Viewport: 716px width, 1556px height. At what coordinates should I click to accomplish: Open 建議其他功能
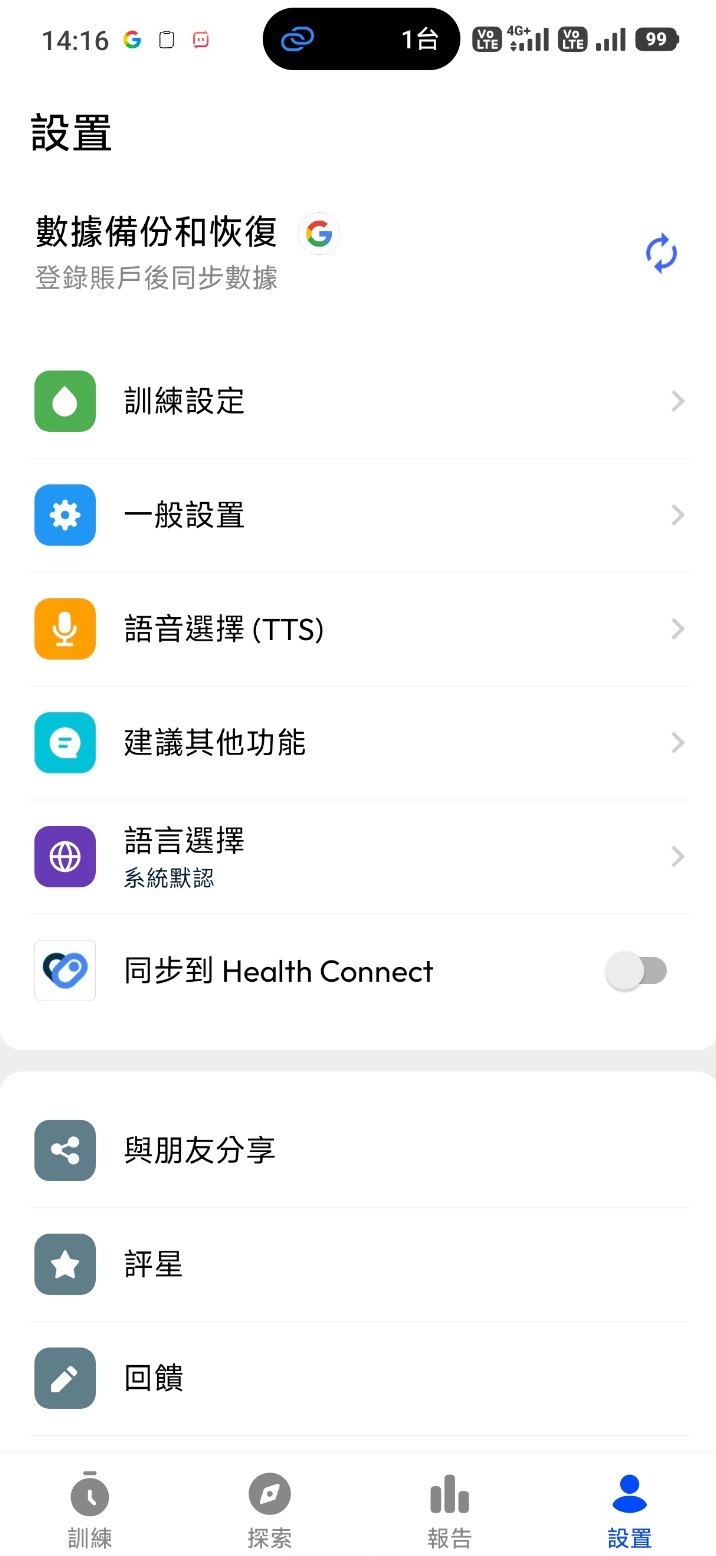coord(358,743)
